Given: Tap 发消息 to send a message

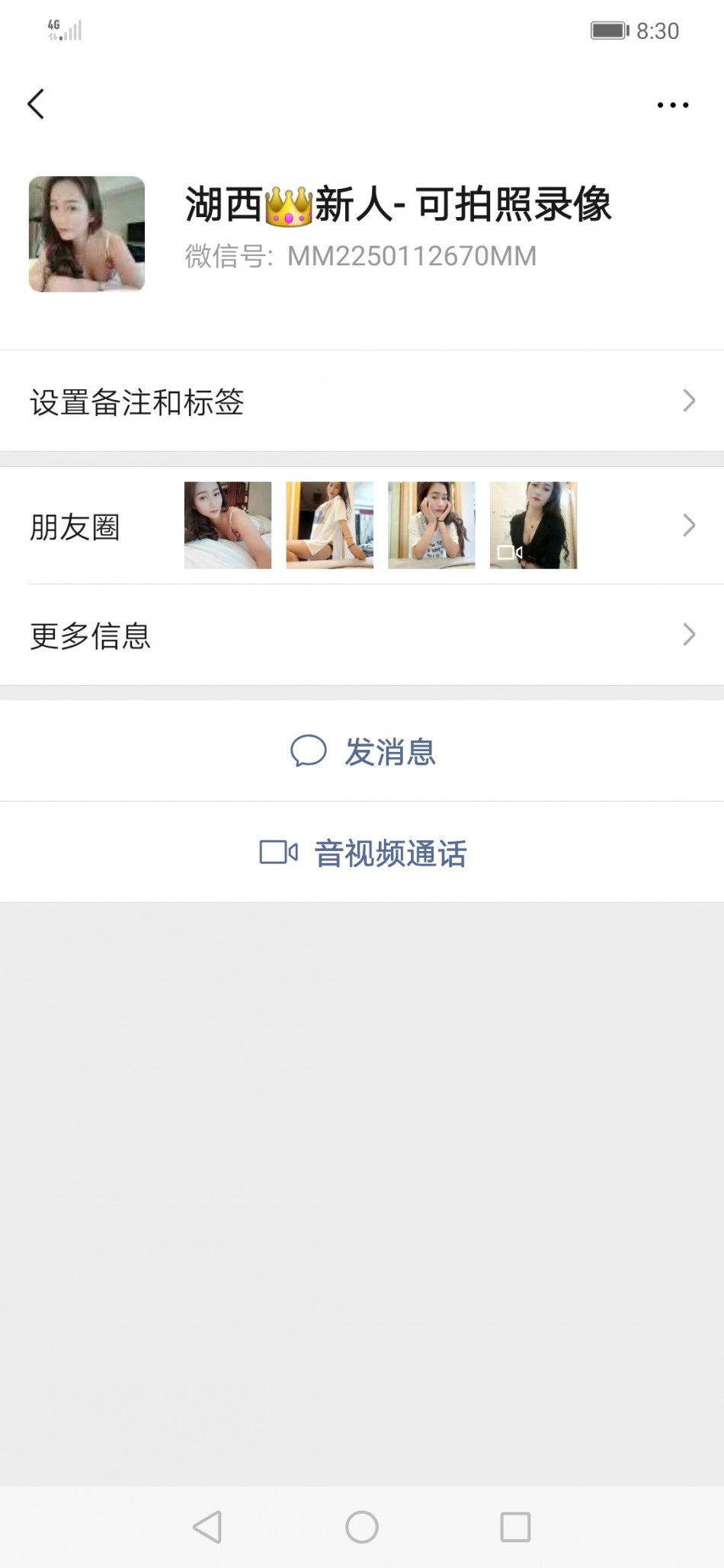Looking at the screenshot, I should (363, 751).
